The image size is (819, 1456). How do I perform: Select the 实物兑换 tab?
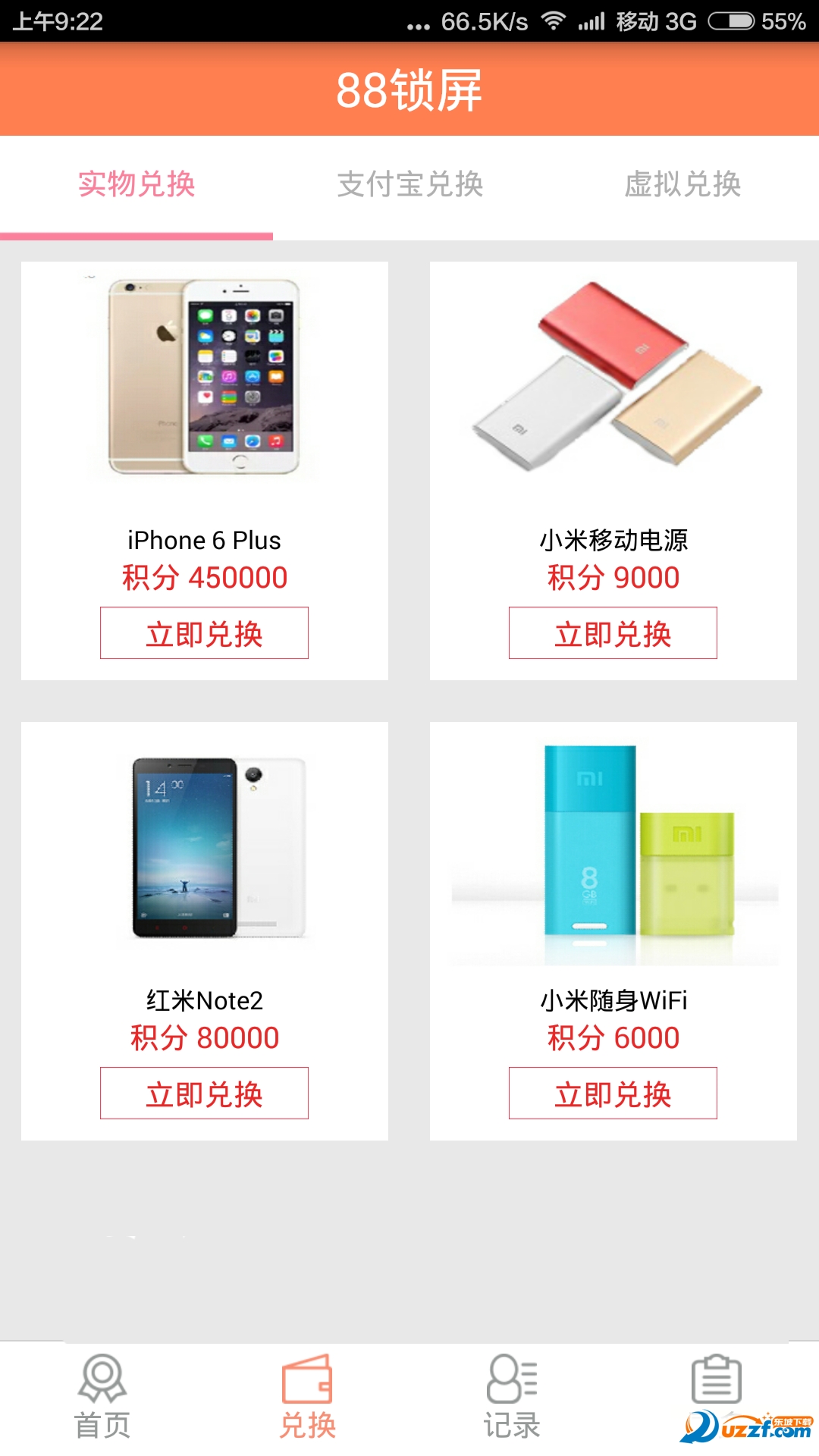tap(136, 185)
